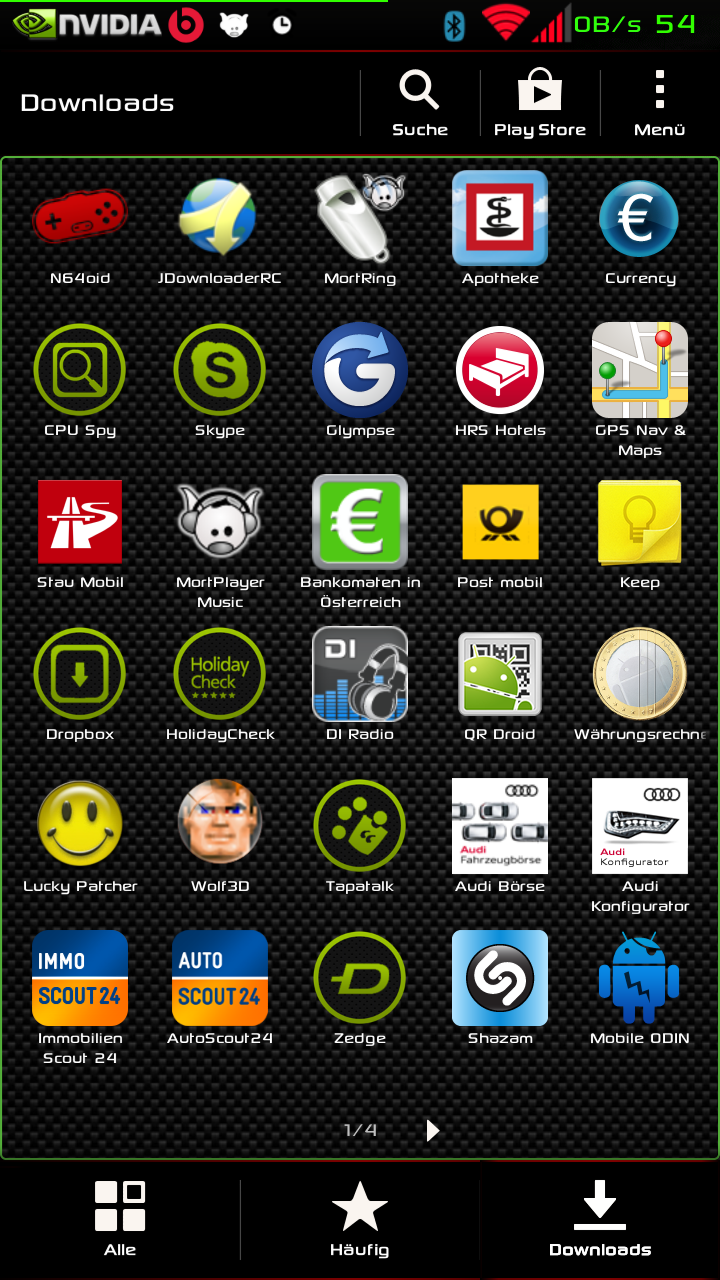Switch to the Häufig tab
The width and height of the screenshot is (720, 1280).
click(360, 1220)
